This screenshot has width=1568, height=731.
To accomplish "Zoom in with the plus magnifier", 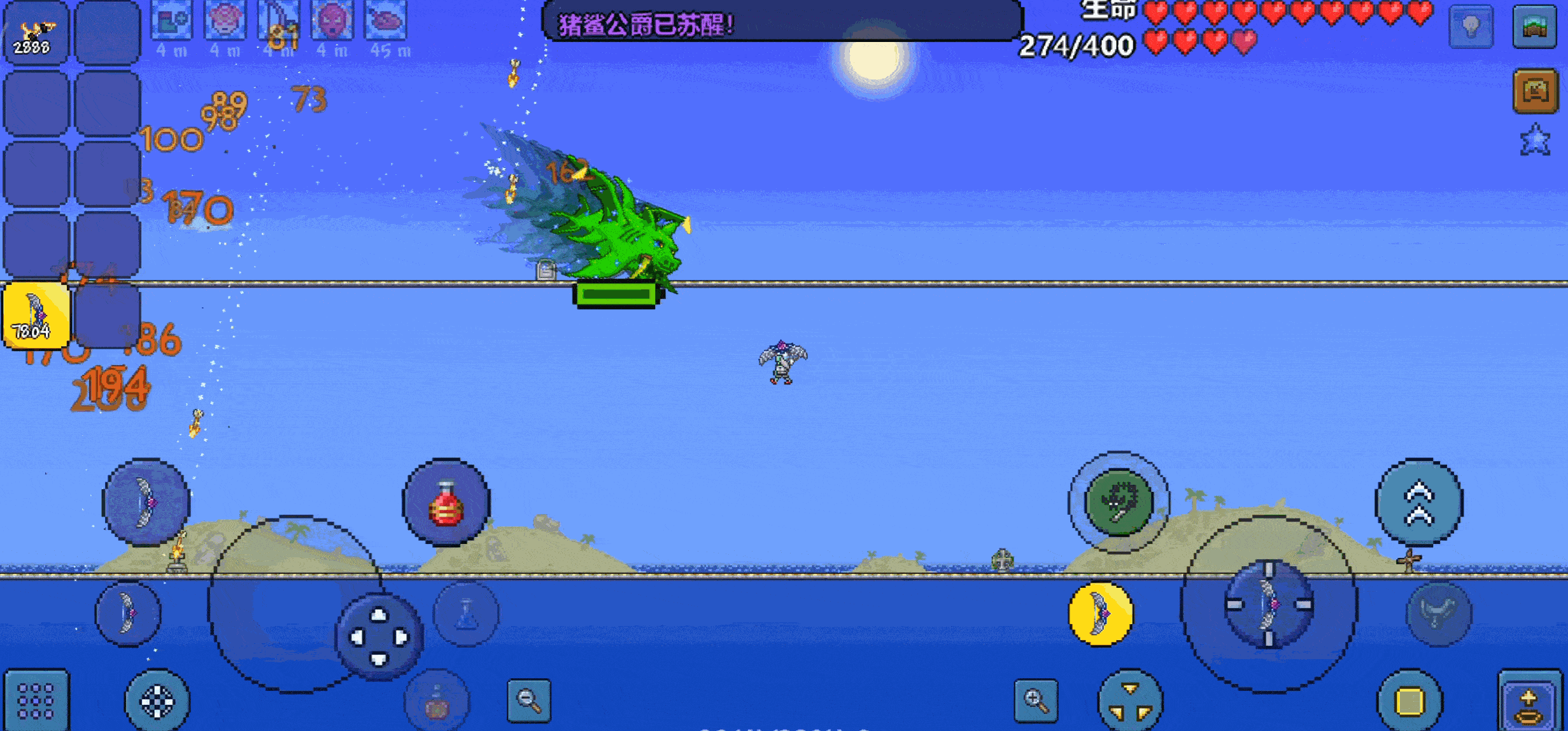I will (1036, 700).
